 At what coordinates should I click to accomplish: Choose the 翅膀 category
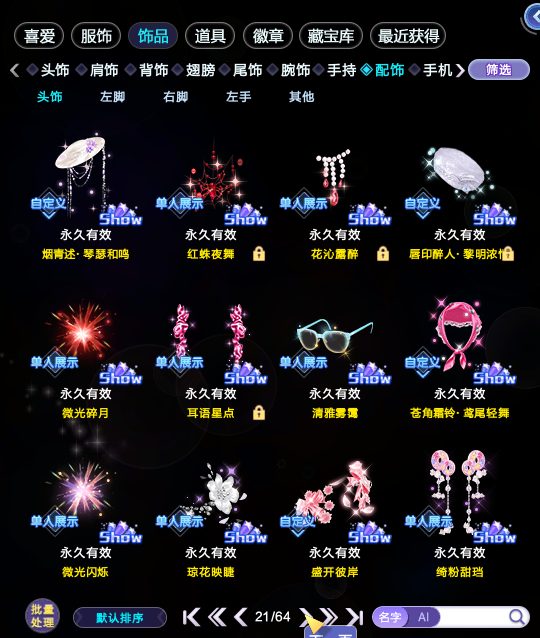tap(200, 70)
